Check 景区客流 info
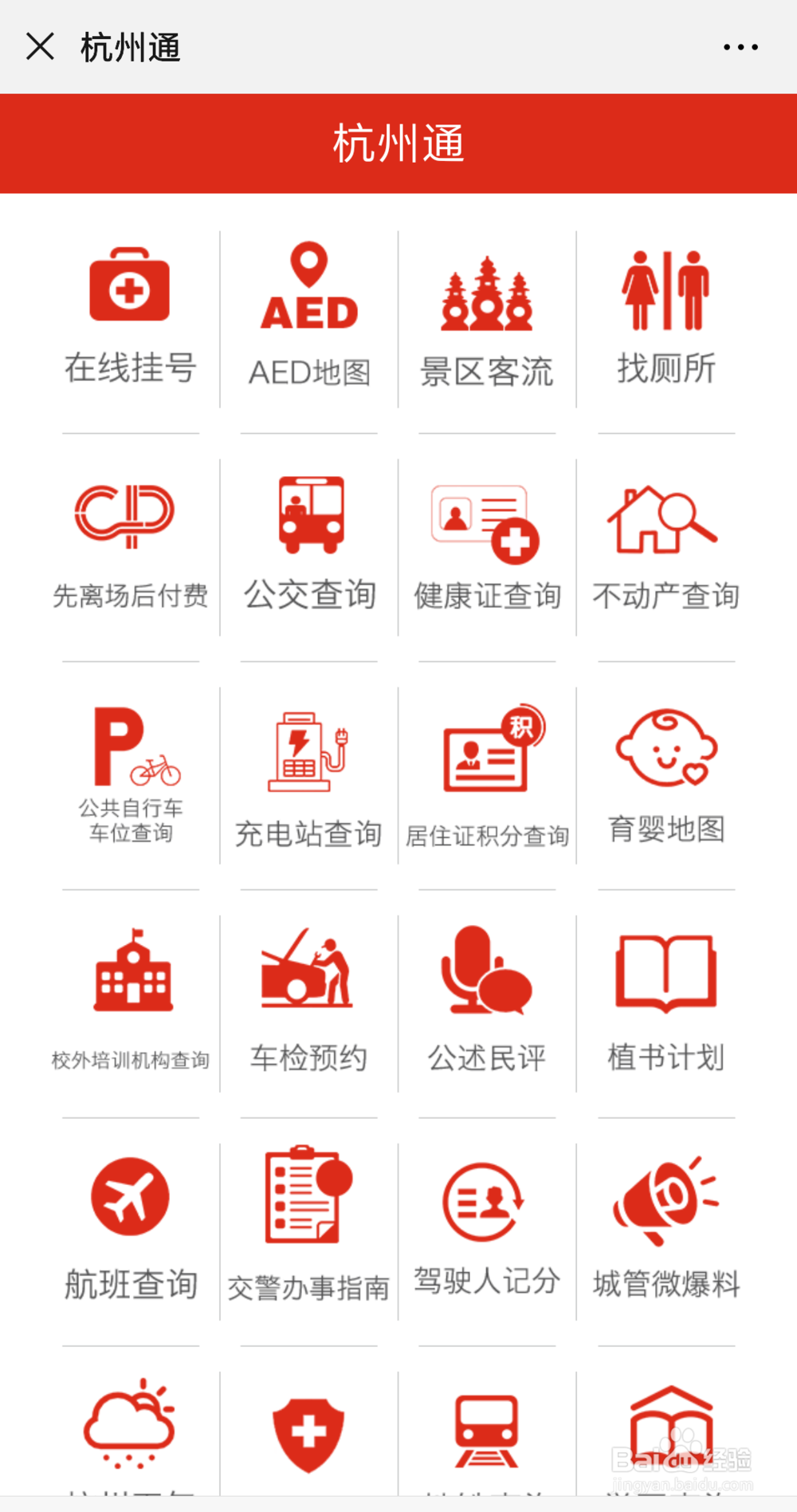Viewport: 797px width, 1512px height. 487,318
